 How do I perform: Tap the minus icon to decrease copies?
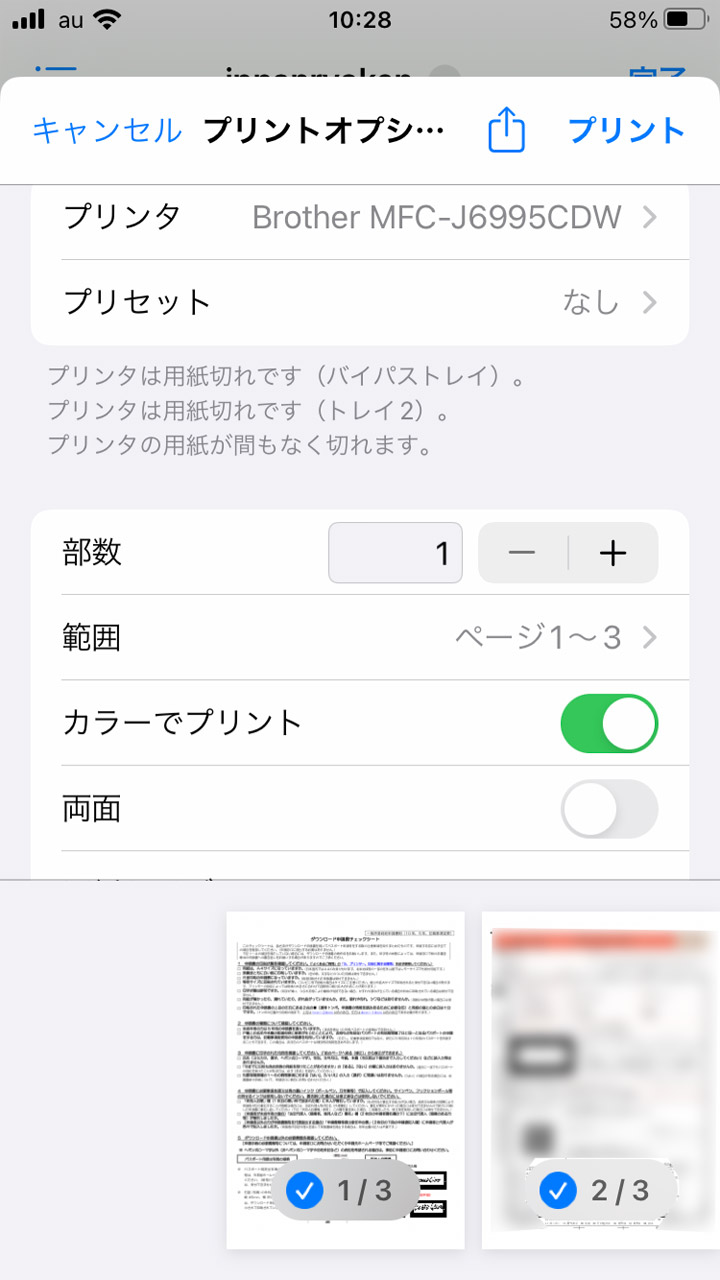point(521,553)
